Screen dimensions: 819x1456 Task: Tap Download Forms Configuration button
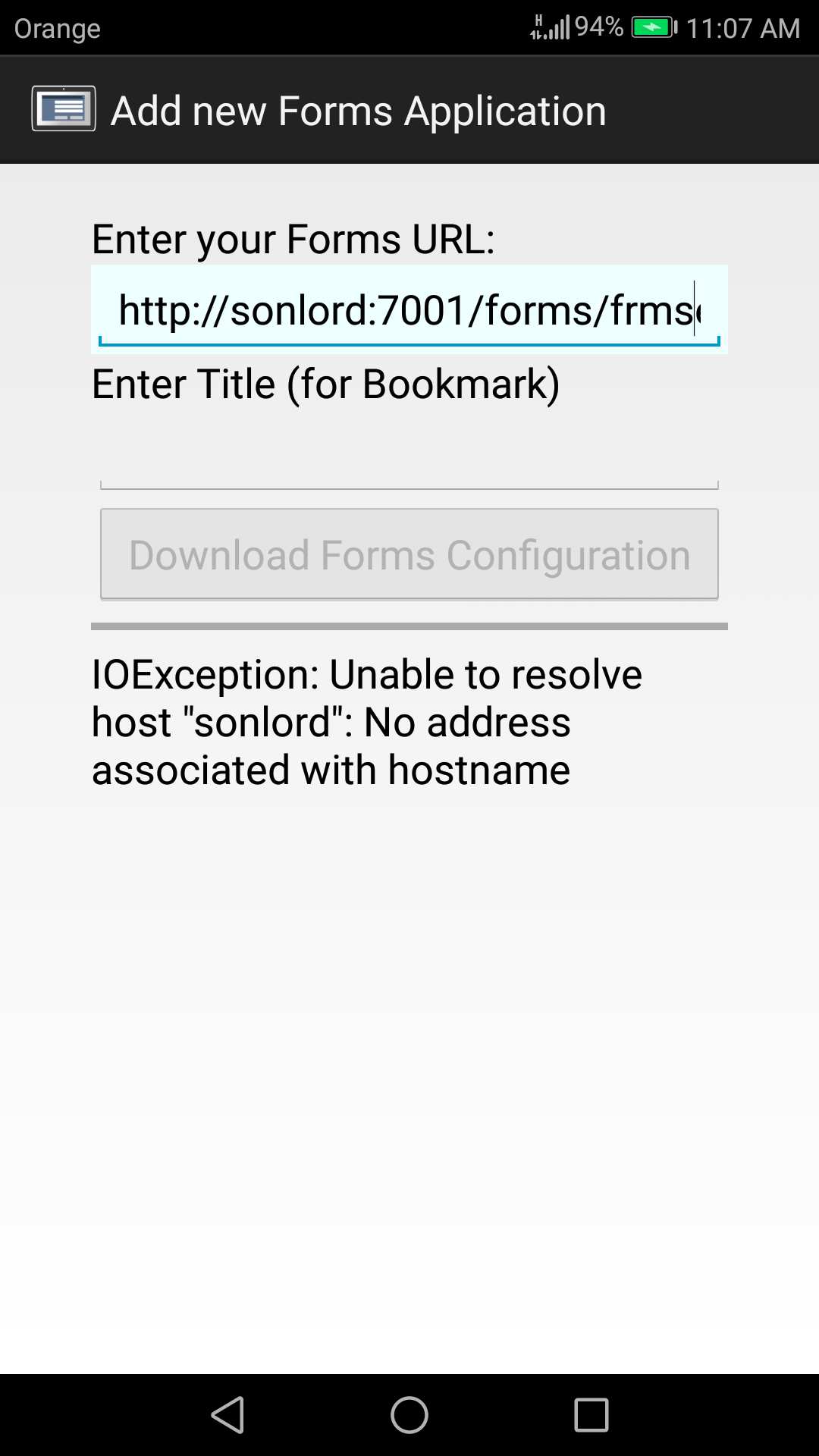(x=409, y=554)
